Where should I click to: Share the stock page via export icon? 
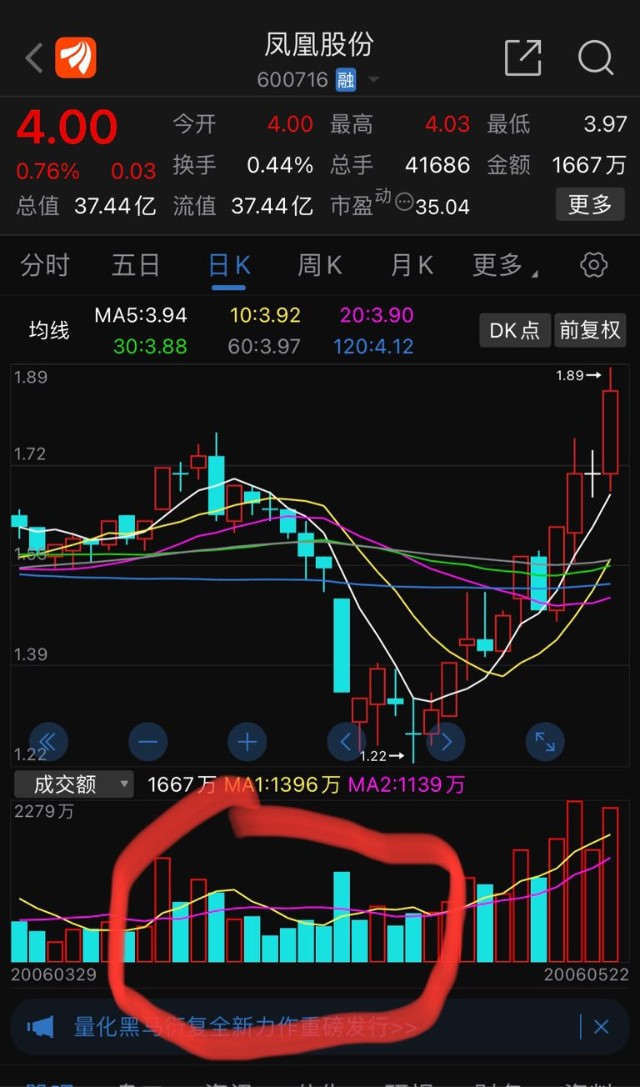tap(523, 58)
